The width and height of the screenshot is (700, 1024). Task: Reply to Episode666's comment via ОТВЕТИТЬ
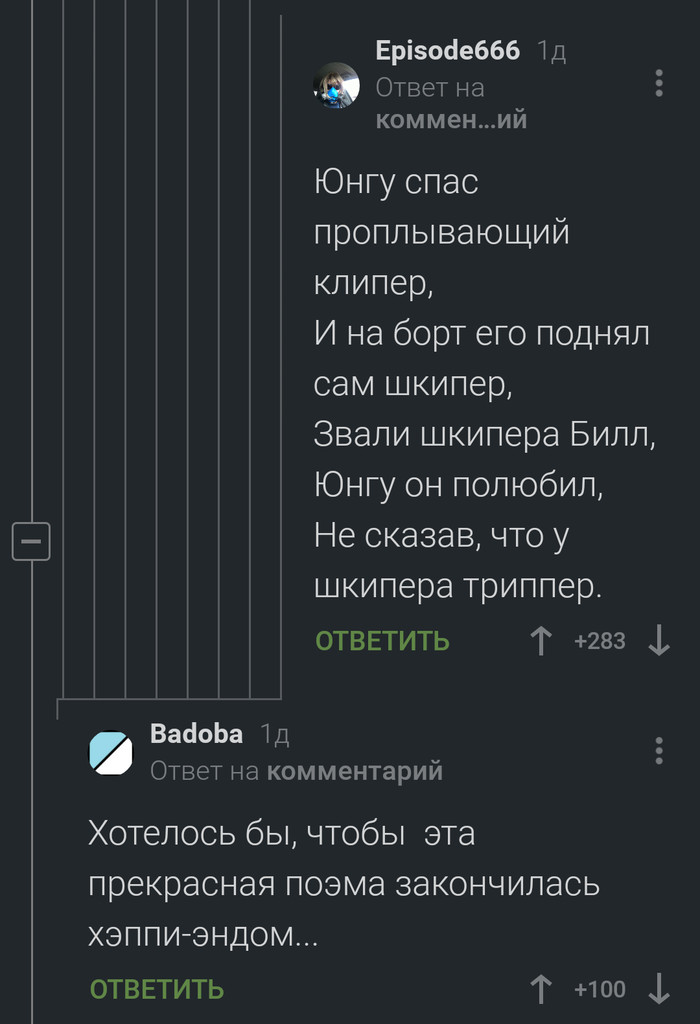coord(382,641)
